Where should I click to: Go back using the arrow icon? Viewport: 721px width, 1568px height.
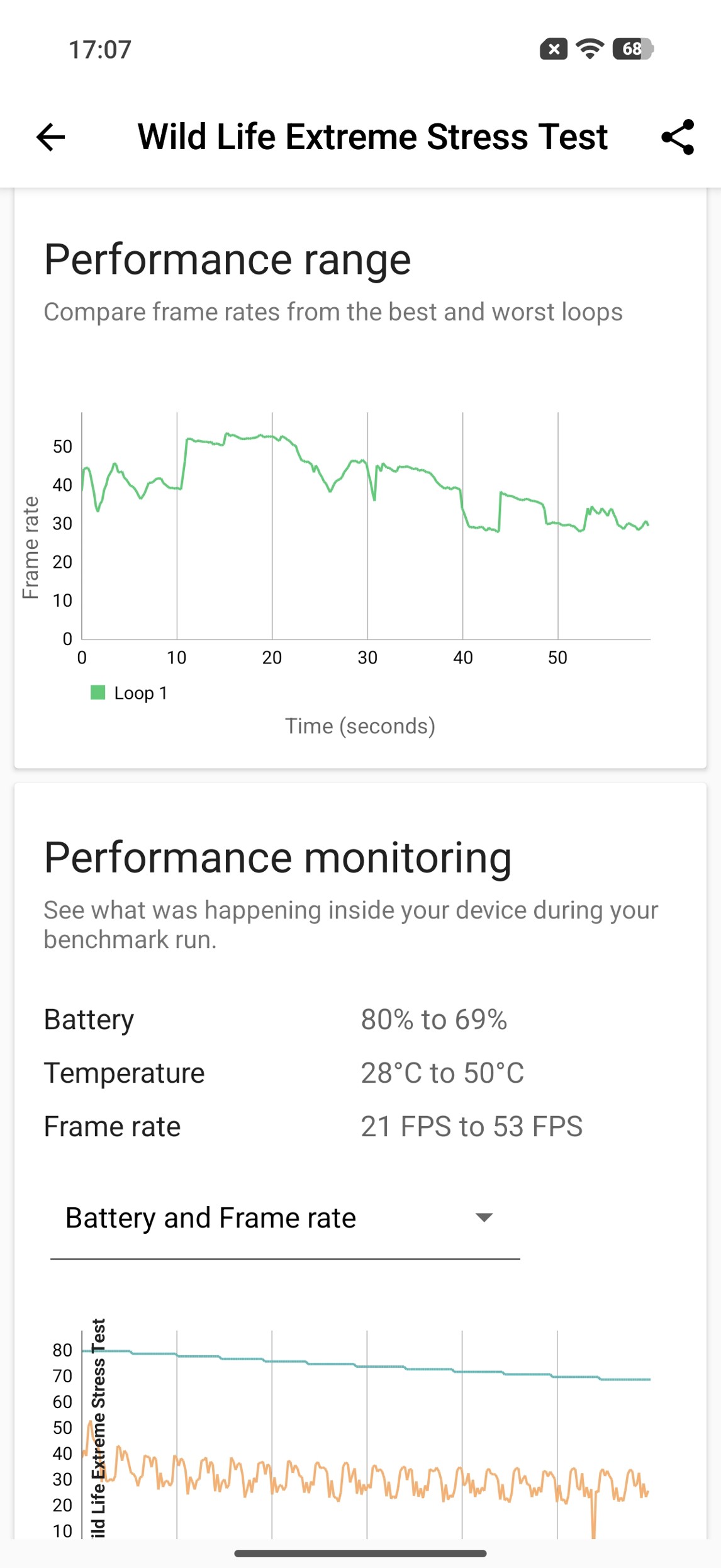coord(51,137)
